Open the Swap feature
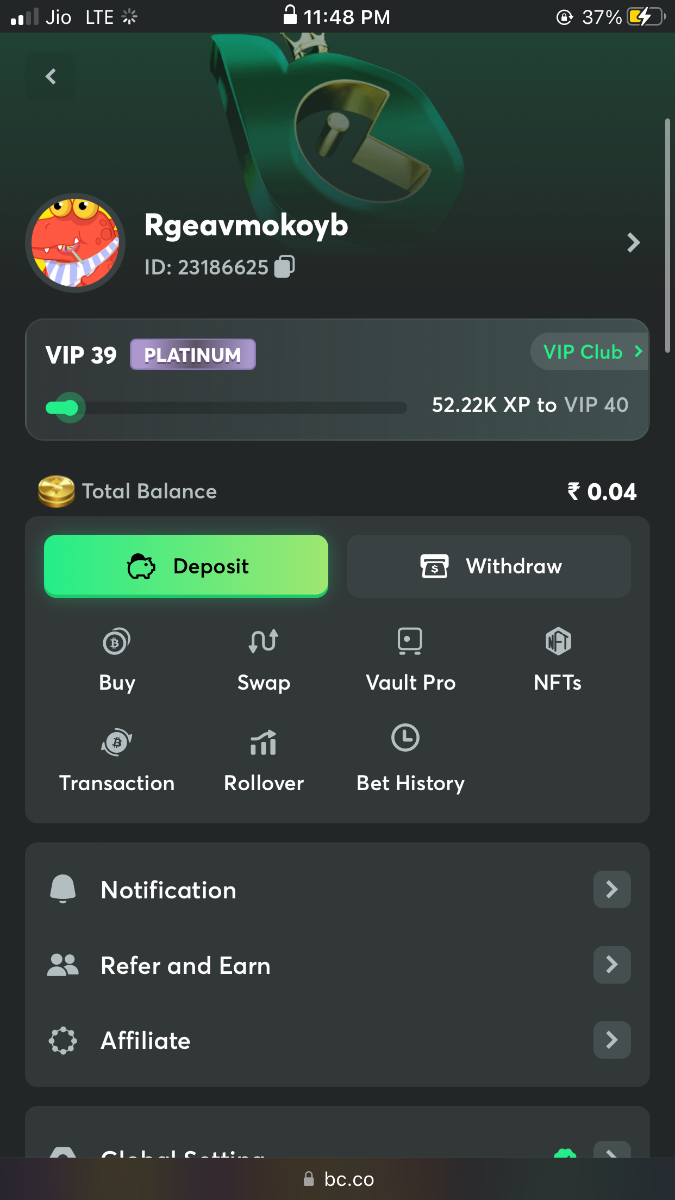This screenshot has width=675, height=1200. (263, 660)
